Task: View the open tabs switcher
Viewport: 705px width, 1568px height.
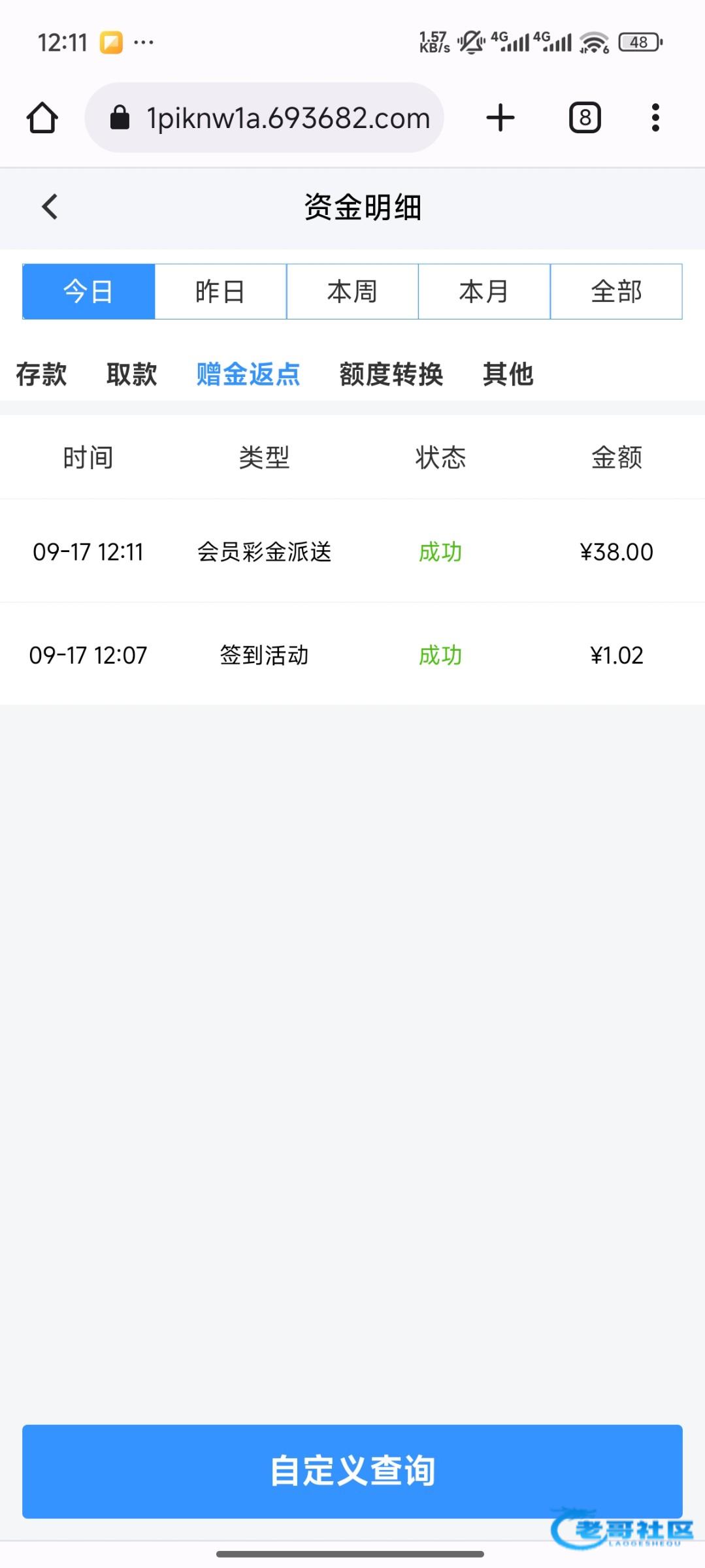Action: (585, 118)
